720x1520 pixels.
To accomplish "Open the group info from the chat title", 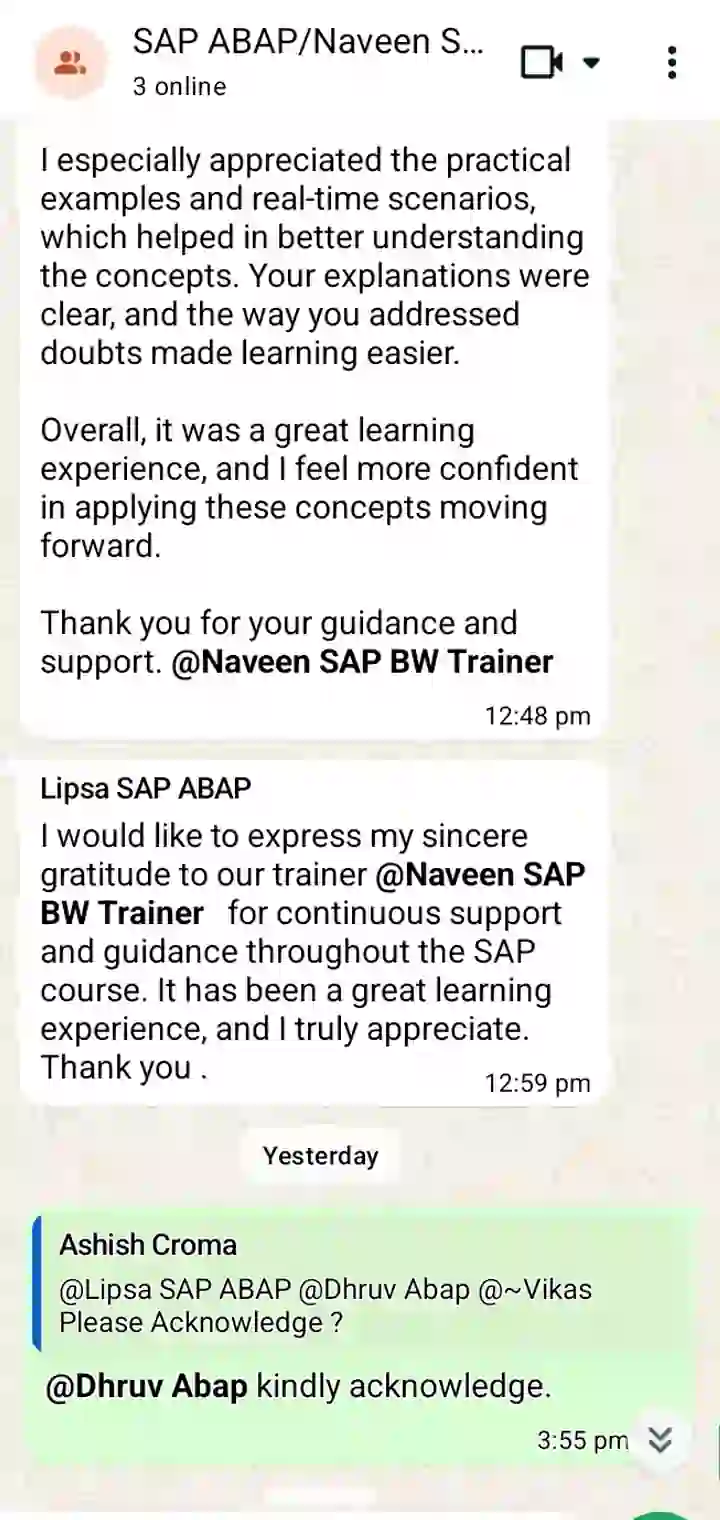I will tap(308, 44).
